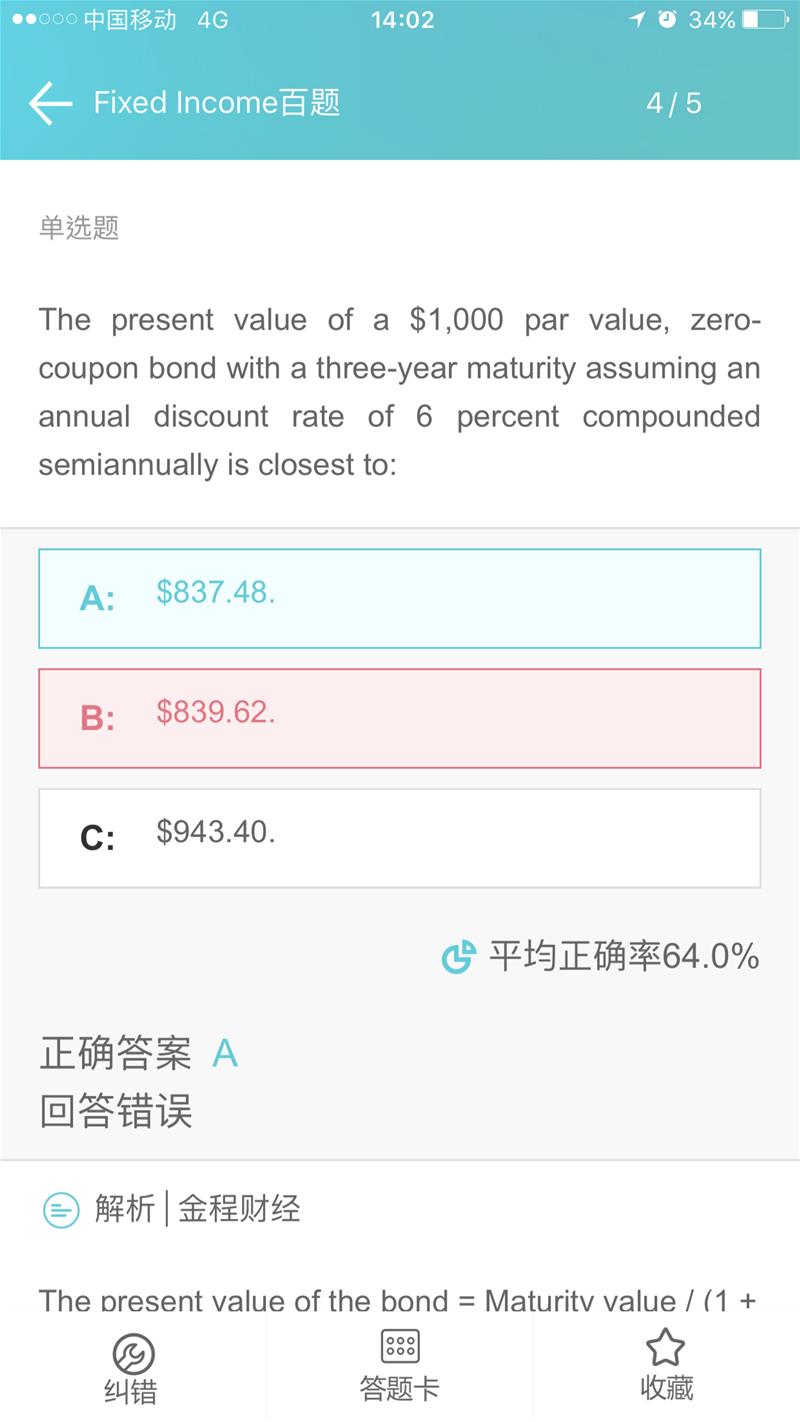Open 纠错 to report an error
This screenshot has width=800, height=1422.
(x=132, y=1368)
